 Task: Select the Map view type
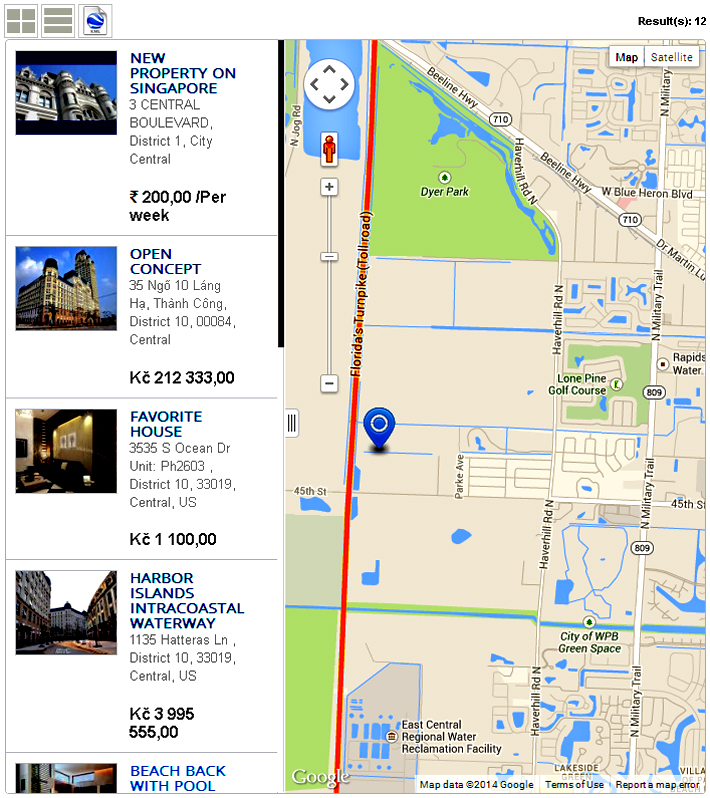627,57
